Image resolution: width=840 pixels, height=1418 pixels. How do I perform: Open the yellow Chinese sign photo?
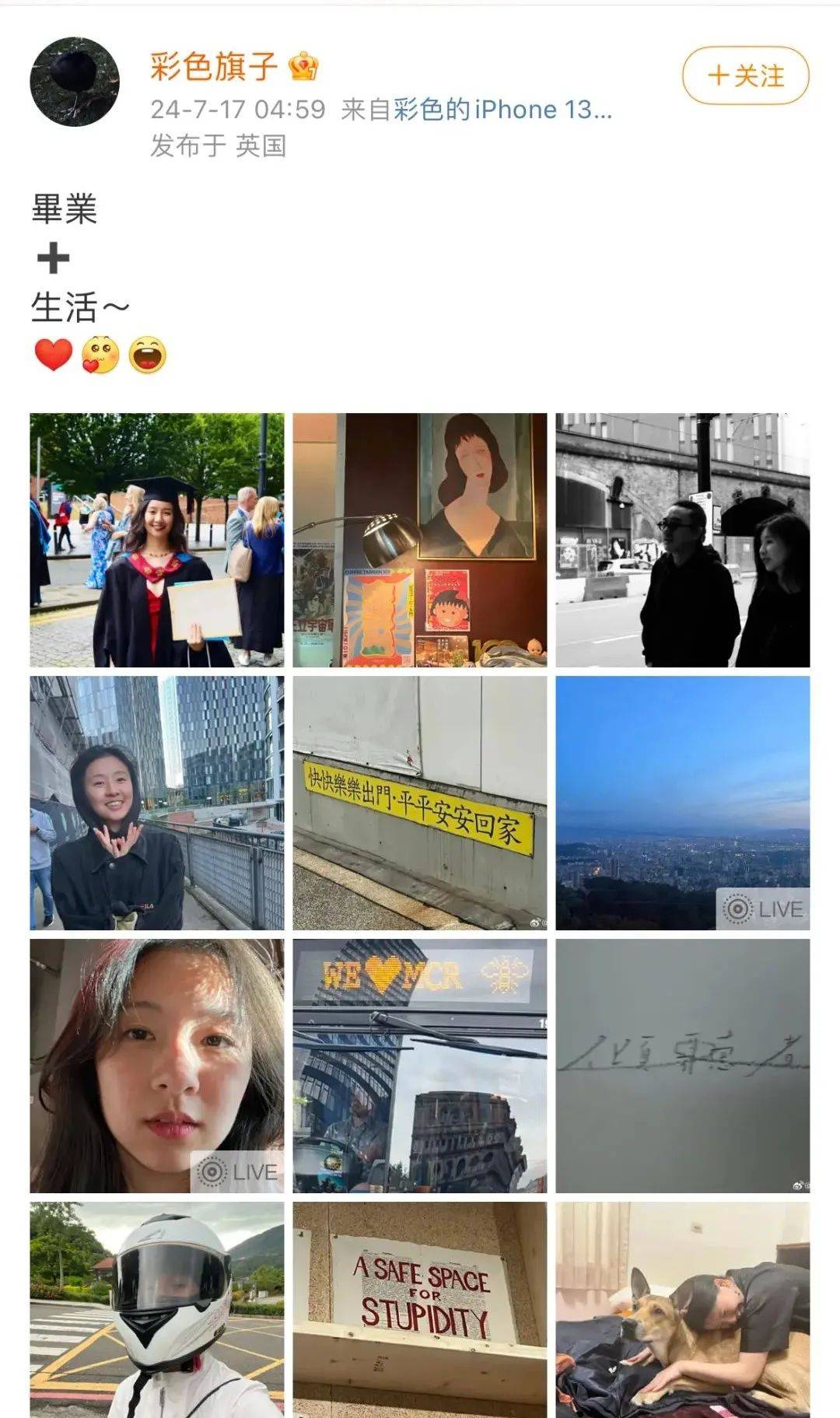point(419,803)
